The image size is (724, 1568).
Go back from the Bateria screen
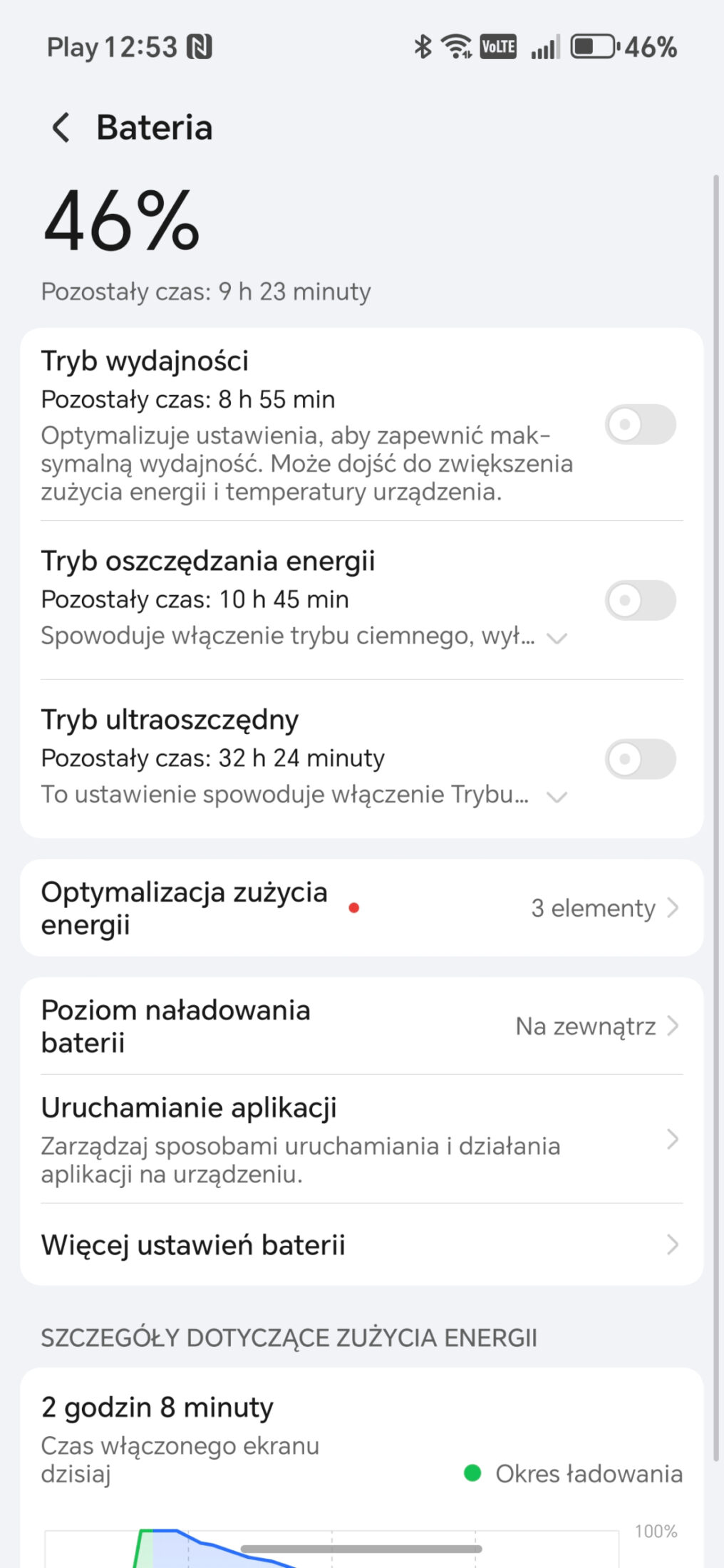tap(62, 128)
